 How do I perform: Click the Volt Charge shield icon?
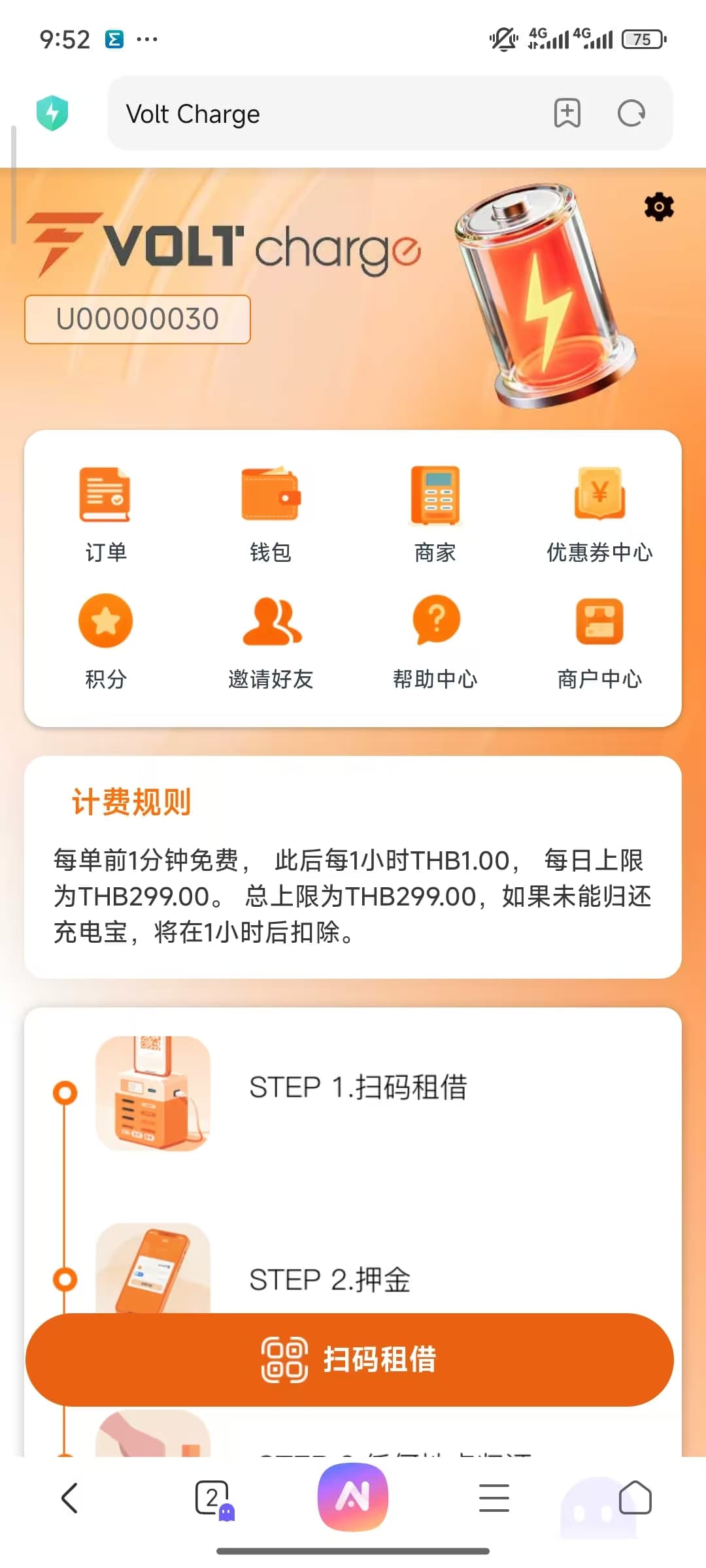(54, 112)
